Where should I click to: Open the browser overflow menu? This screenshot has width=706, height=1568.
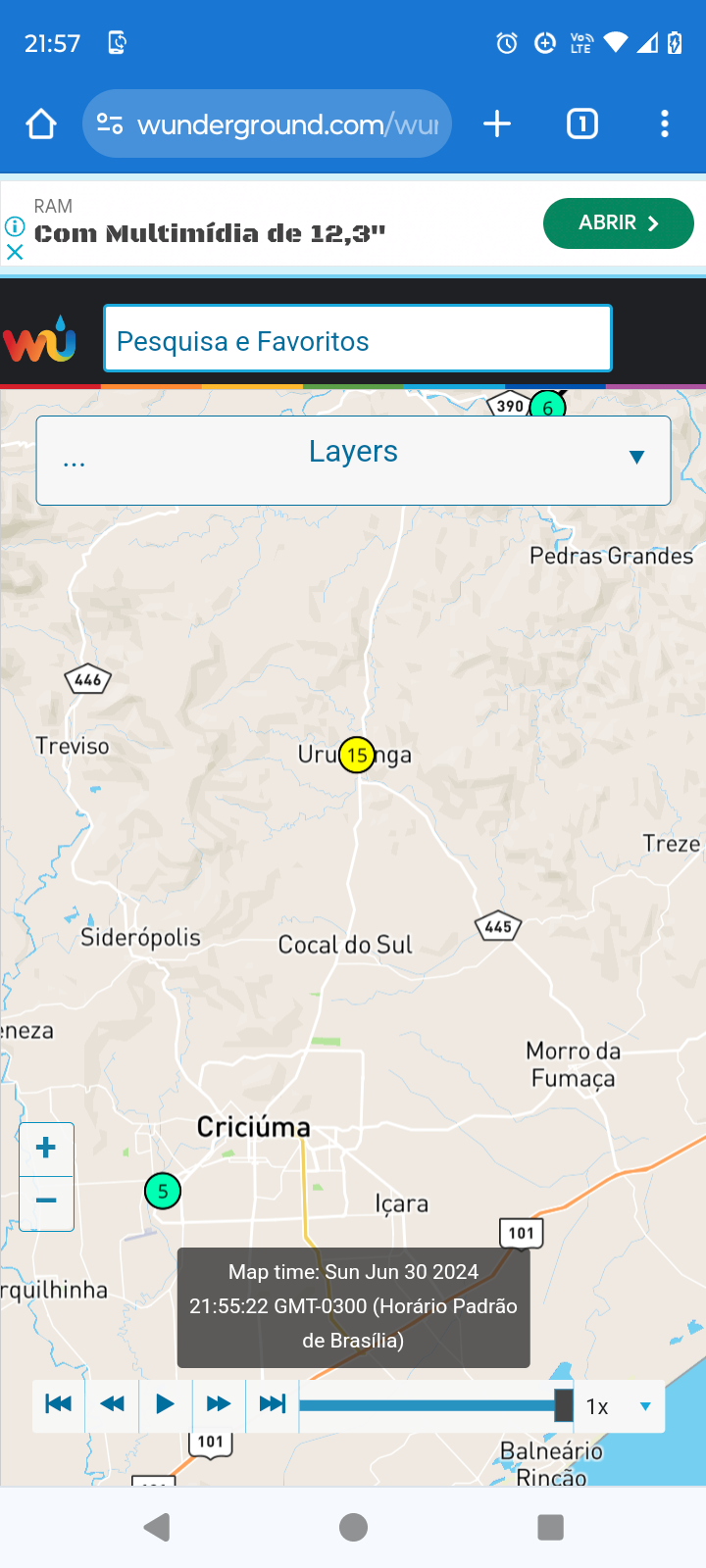(x=665, y=124)
